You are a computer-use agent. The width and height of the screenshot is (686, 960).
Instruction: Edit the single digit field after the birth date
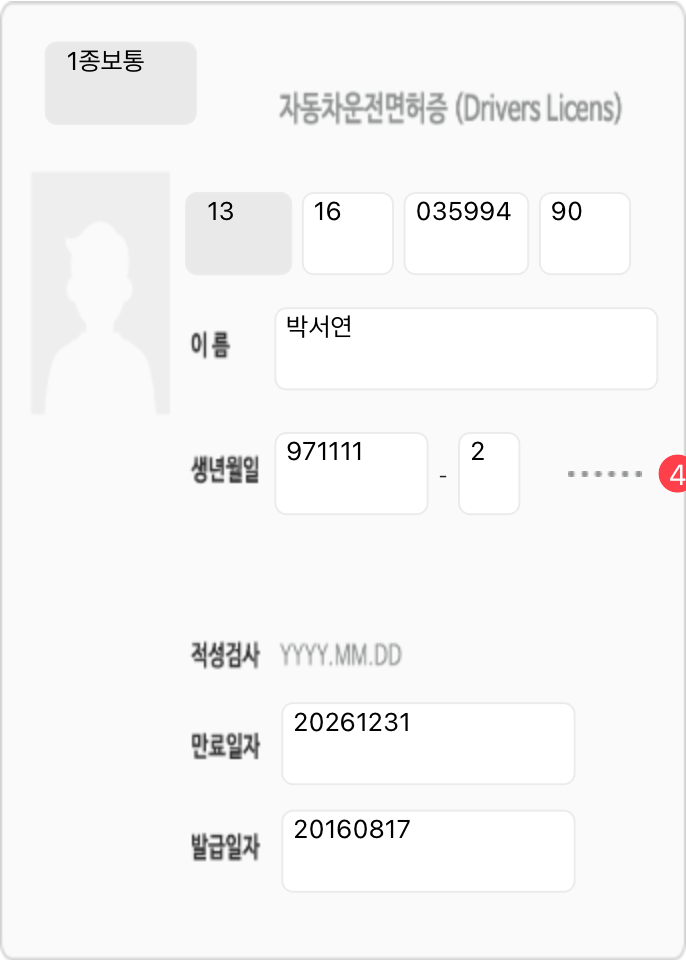[488, 473]
